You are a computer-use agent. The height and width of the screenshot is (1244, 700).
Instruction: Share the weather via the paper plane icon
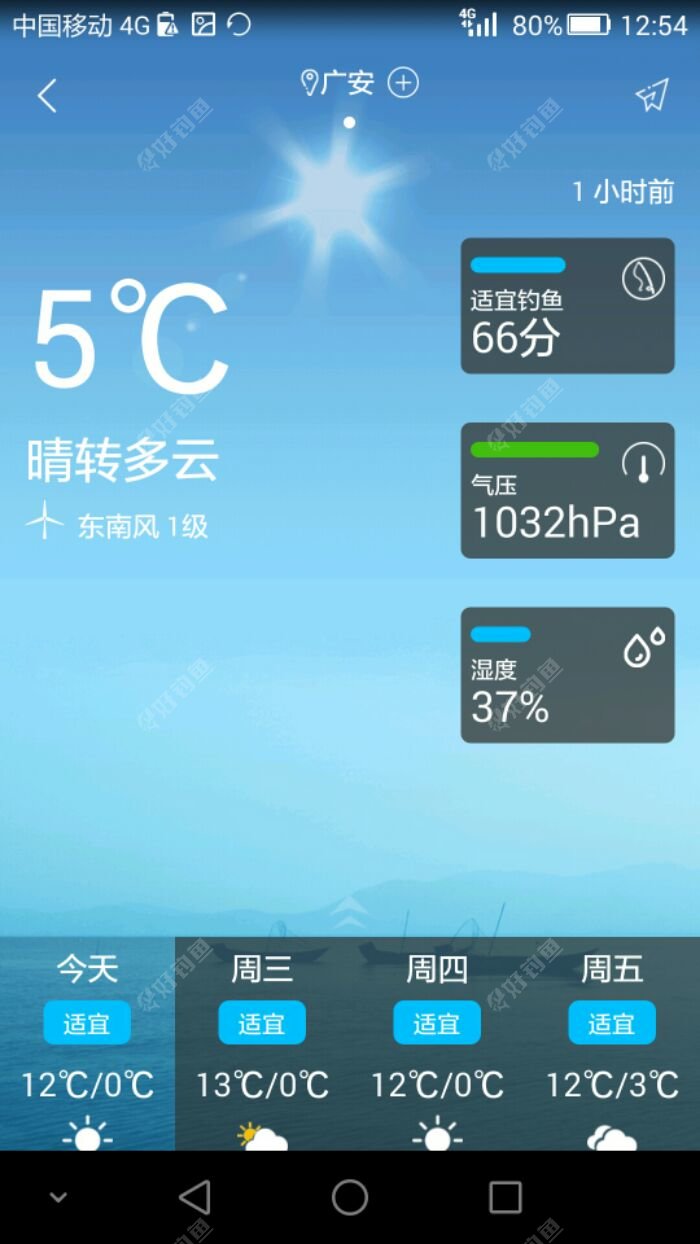click(651, 95)
